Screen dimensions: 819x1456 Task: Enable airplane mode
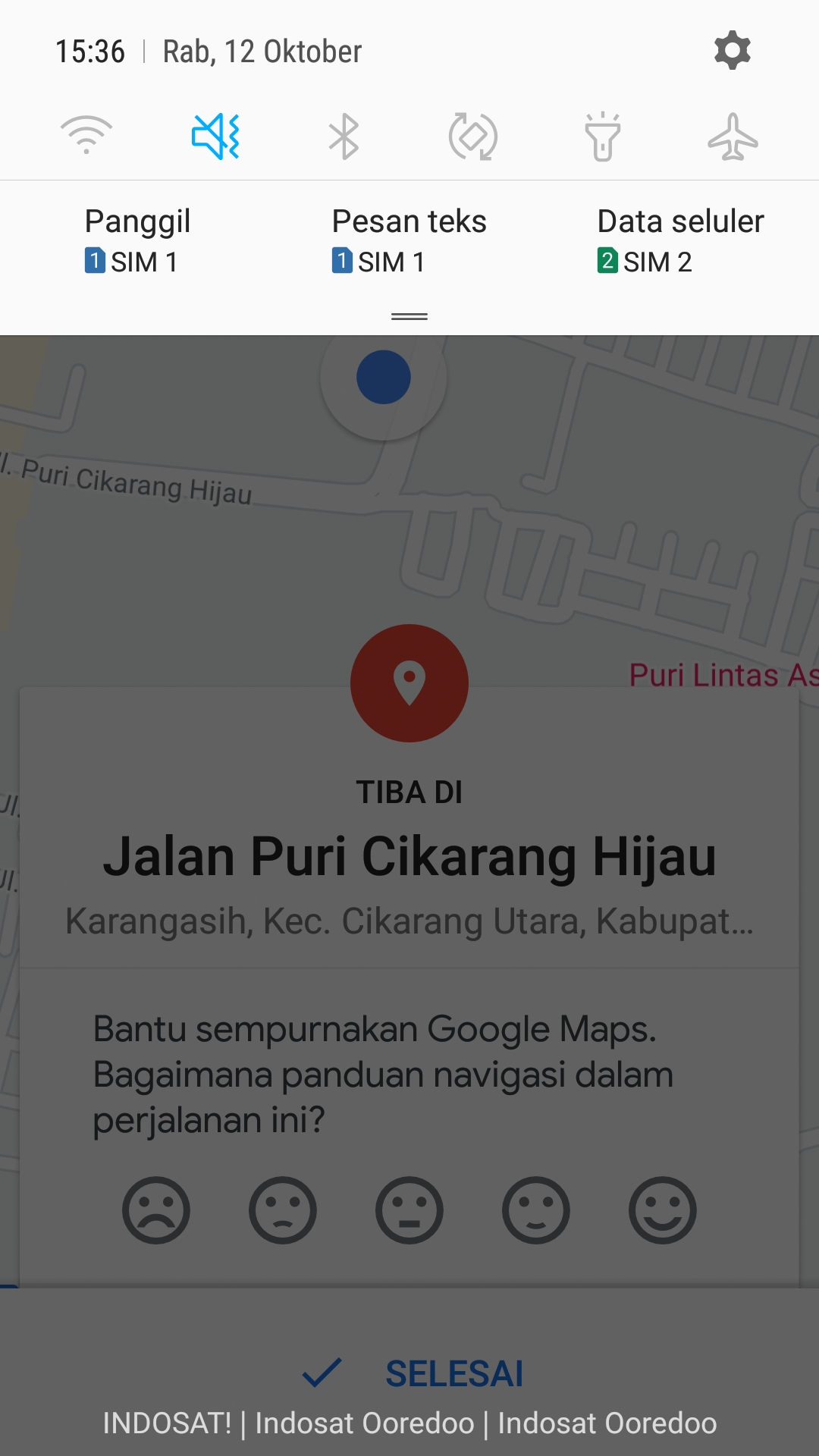coord(732,136)
